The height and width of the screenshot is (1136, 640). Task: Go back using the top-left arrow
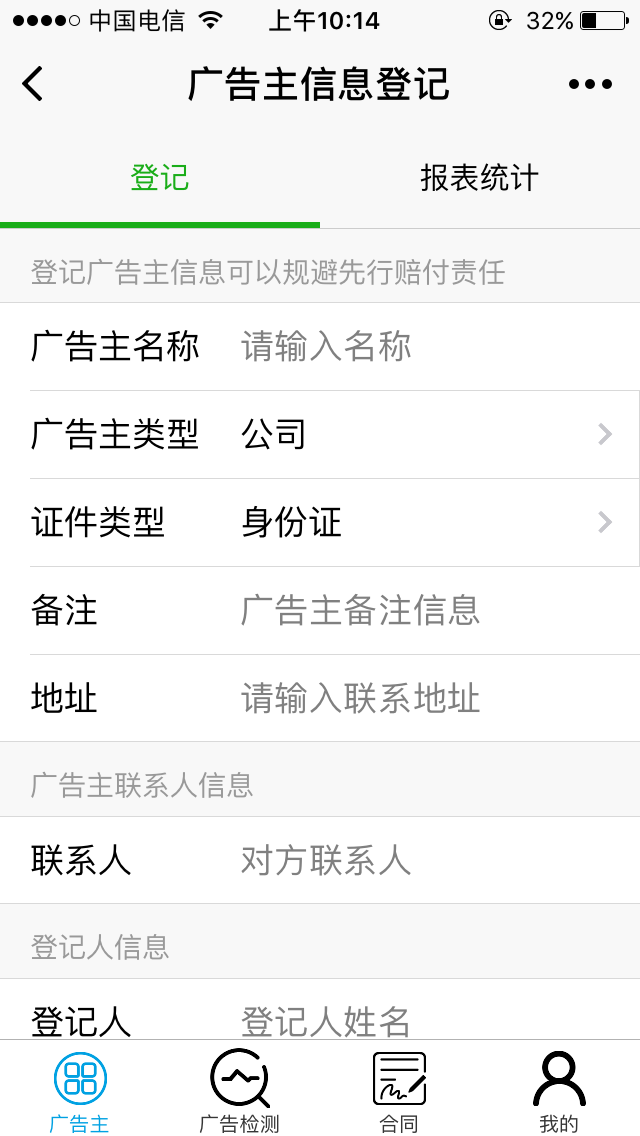[33, 84]
